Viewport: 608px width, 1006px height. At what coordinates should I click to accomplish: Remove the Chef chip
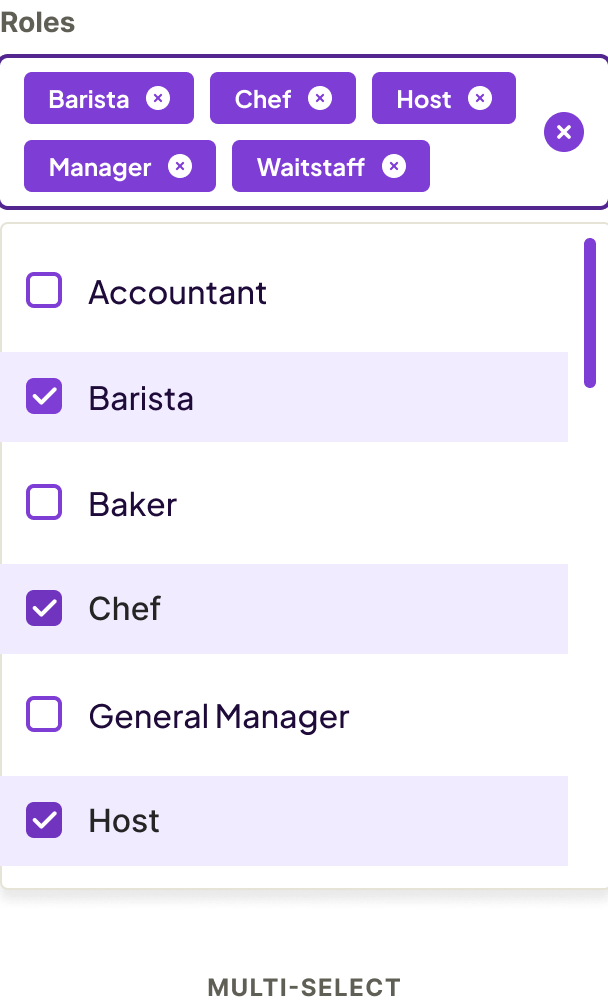coord(319,98)
